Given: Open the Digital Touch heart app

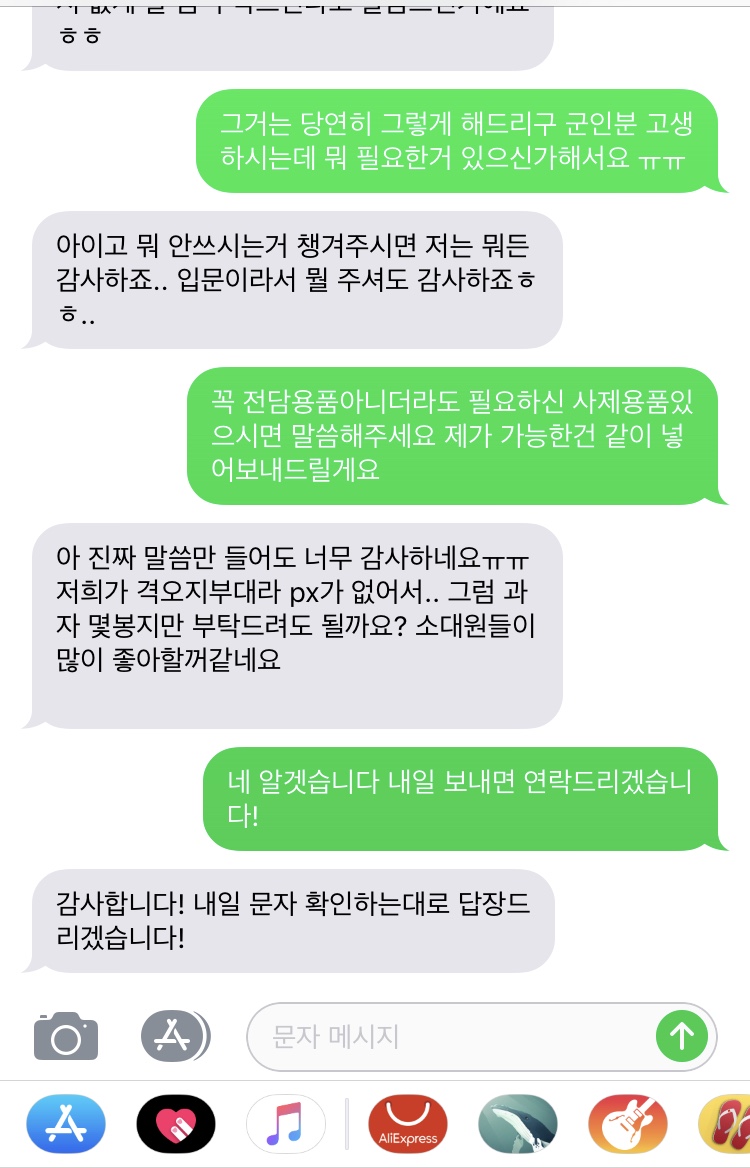Looking at the screenshot, I should [176, 1124].
